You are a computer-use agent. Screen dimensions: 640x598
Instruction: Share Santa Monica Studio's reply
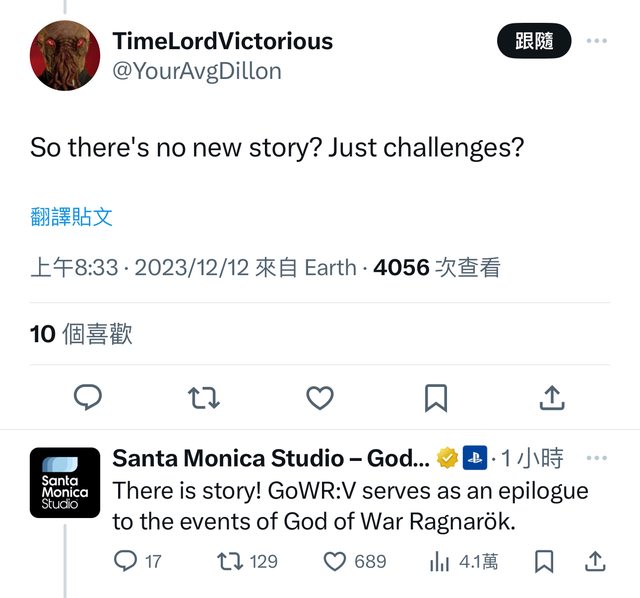(594, 561)
